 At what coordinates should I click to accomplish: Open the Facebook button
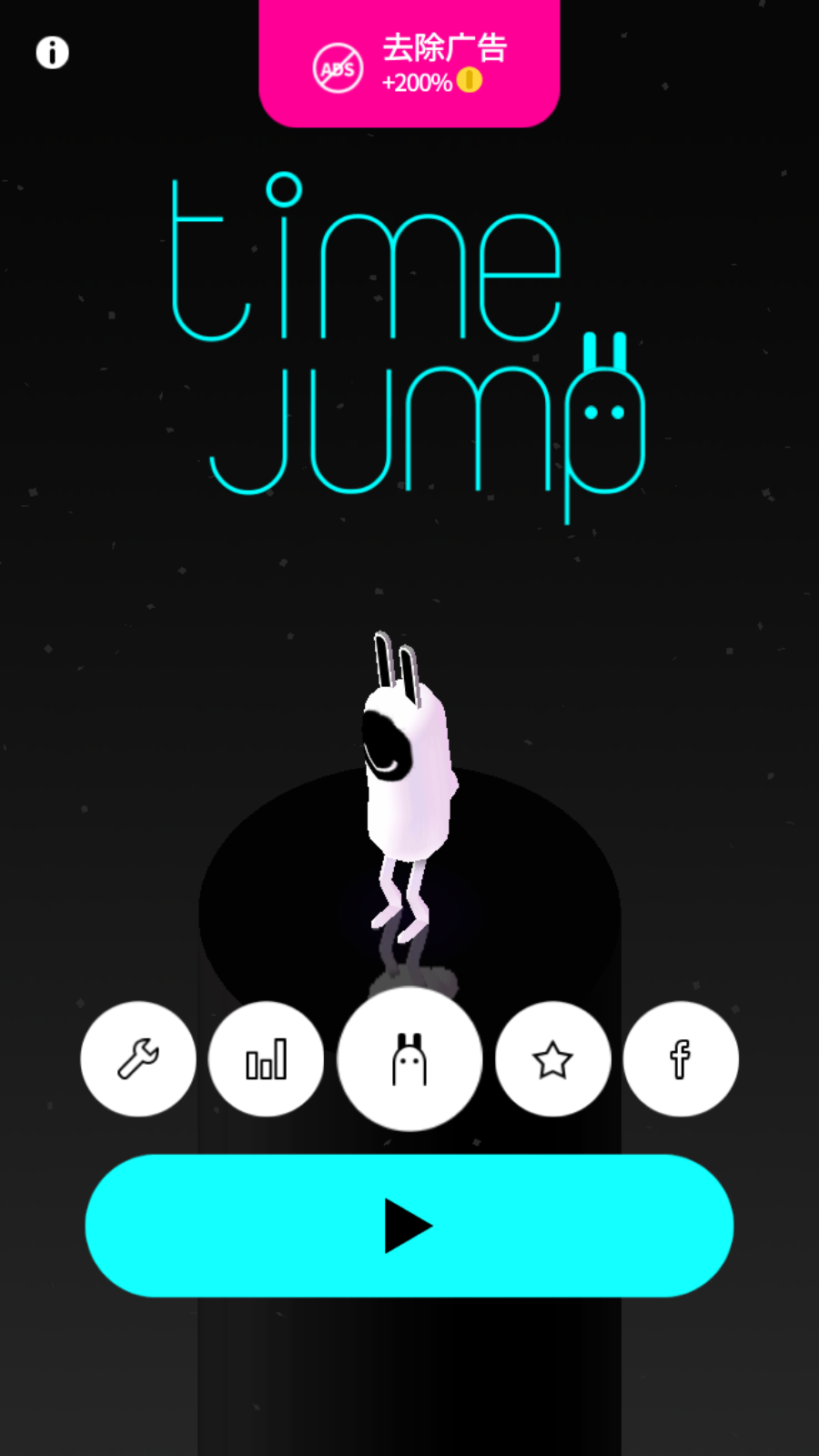click(x=680, y=1059)
